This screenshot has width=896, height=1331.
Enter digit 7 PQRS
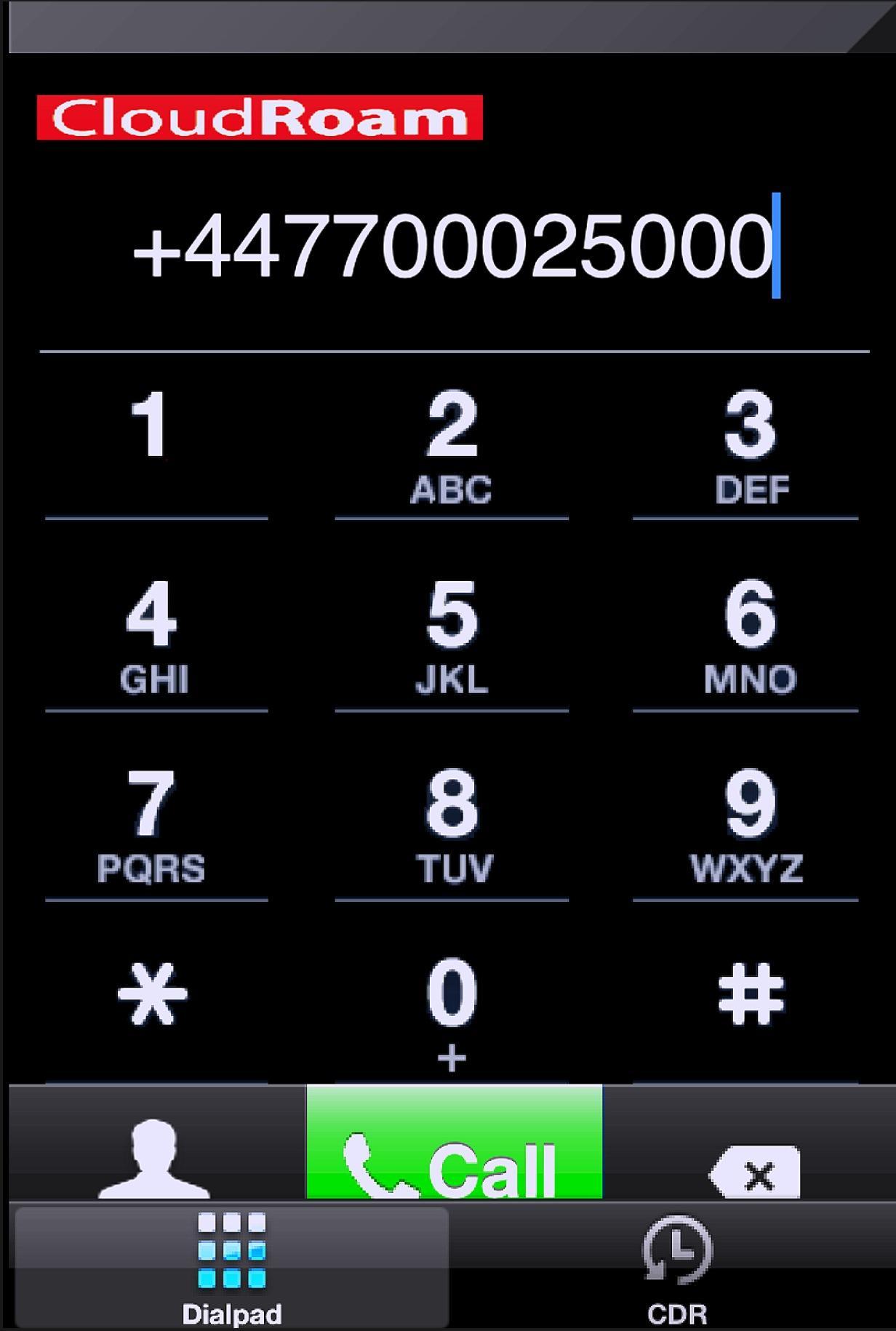[x=151, y=824]
